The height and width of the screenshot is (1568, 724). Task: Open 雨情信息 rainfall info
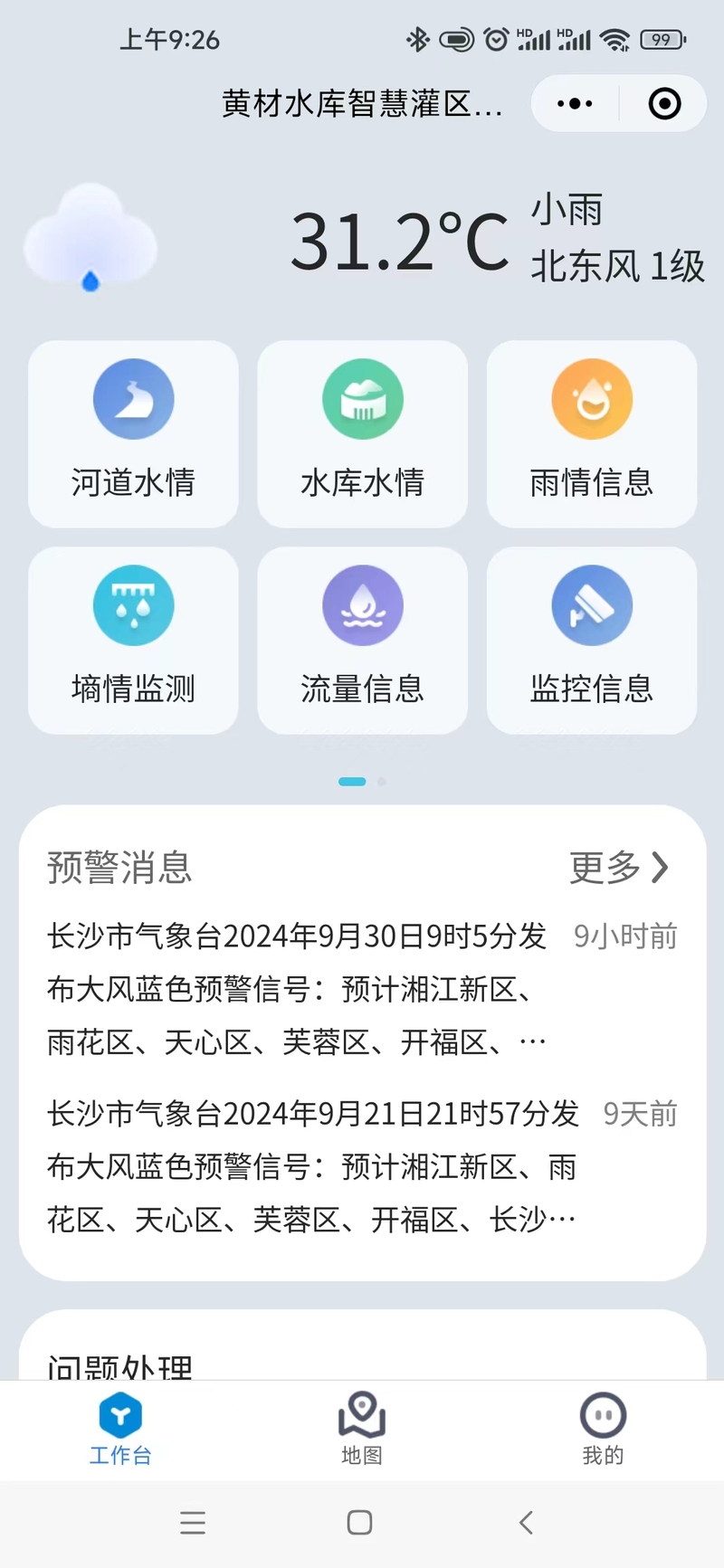point(592,433)
